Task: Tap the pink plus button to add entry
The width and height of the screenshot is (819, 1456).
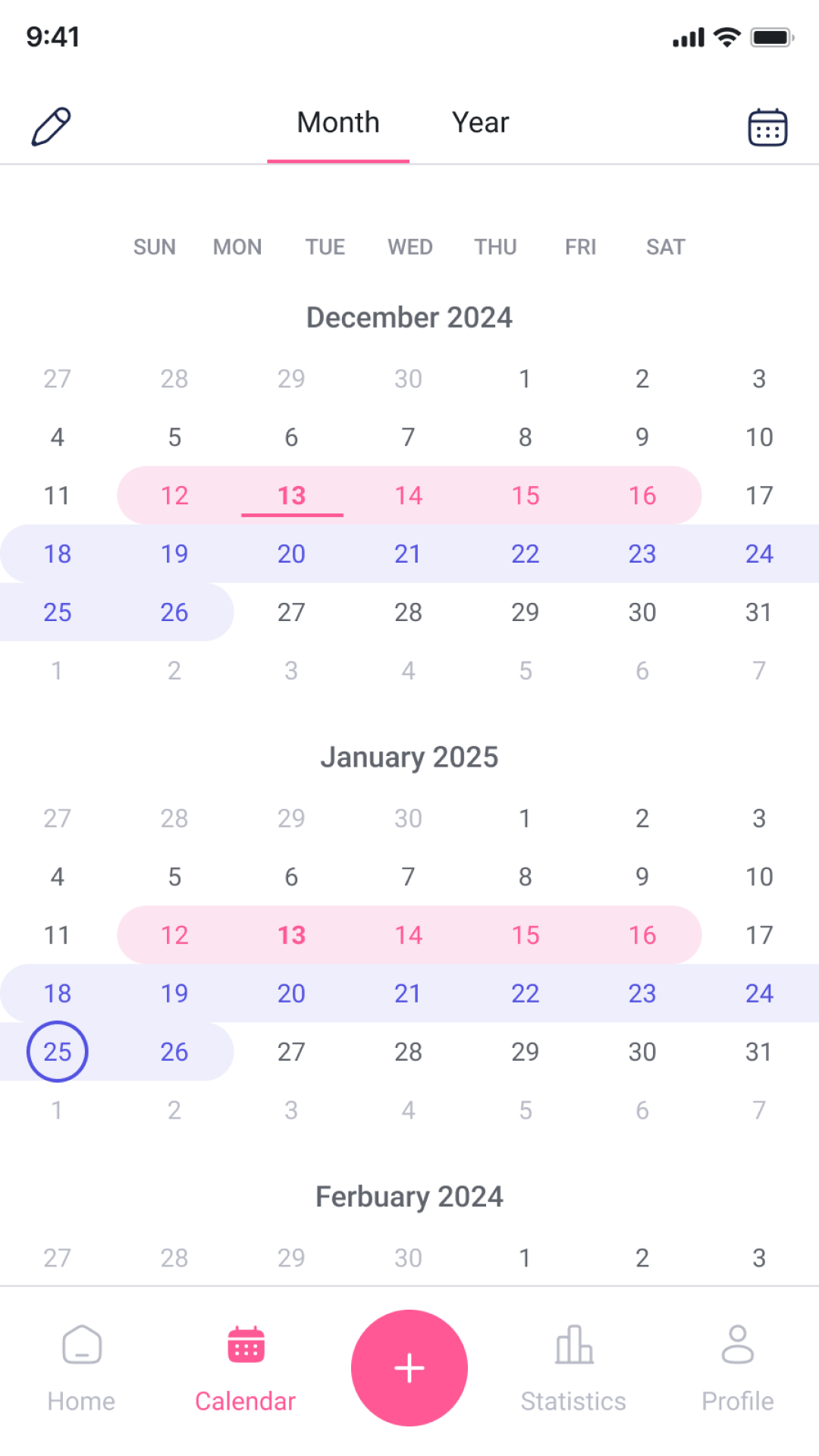Action: coord(409,1367)
